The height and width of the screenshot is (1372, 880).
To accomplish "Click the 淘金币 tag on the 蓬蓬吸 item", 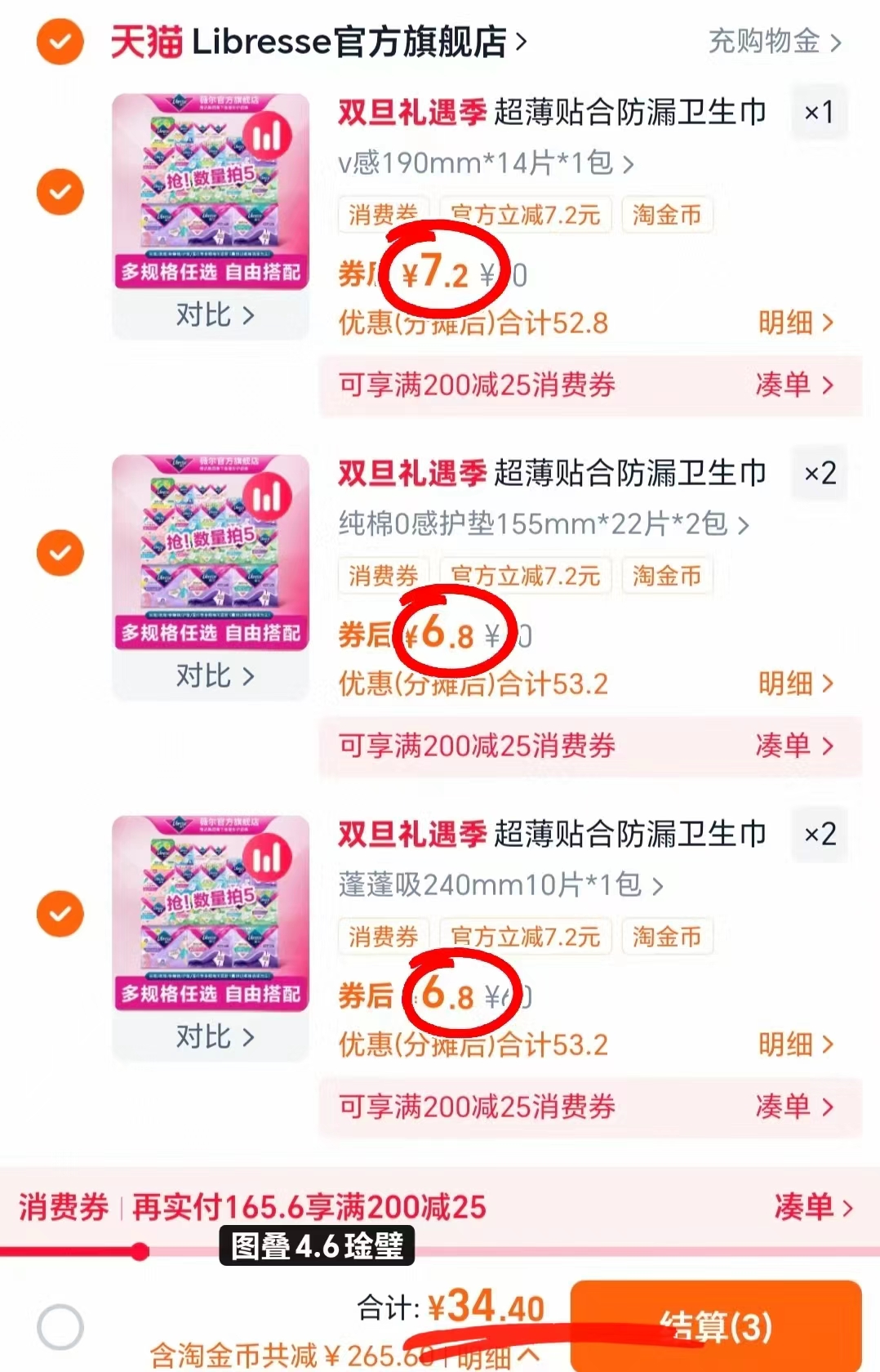I will (x=666, y=937).
